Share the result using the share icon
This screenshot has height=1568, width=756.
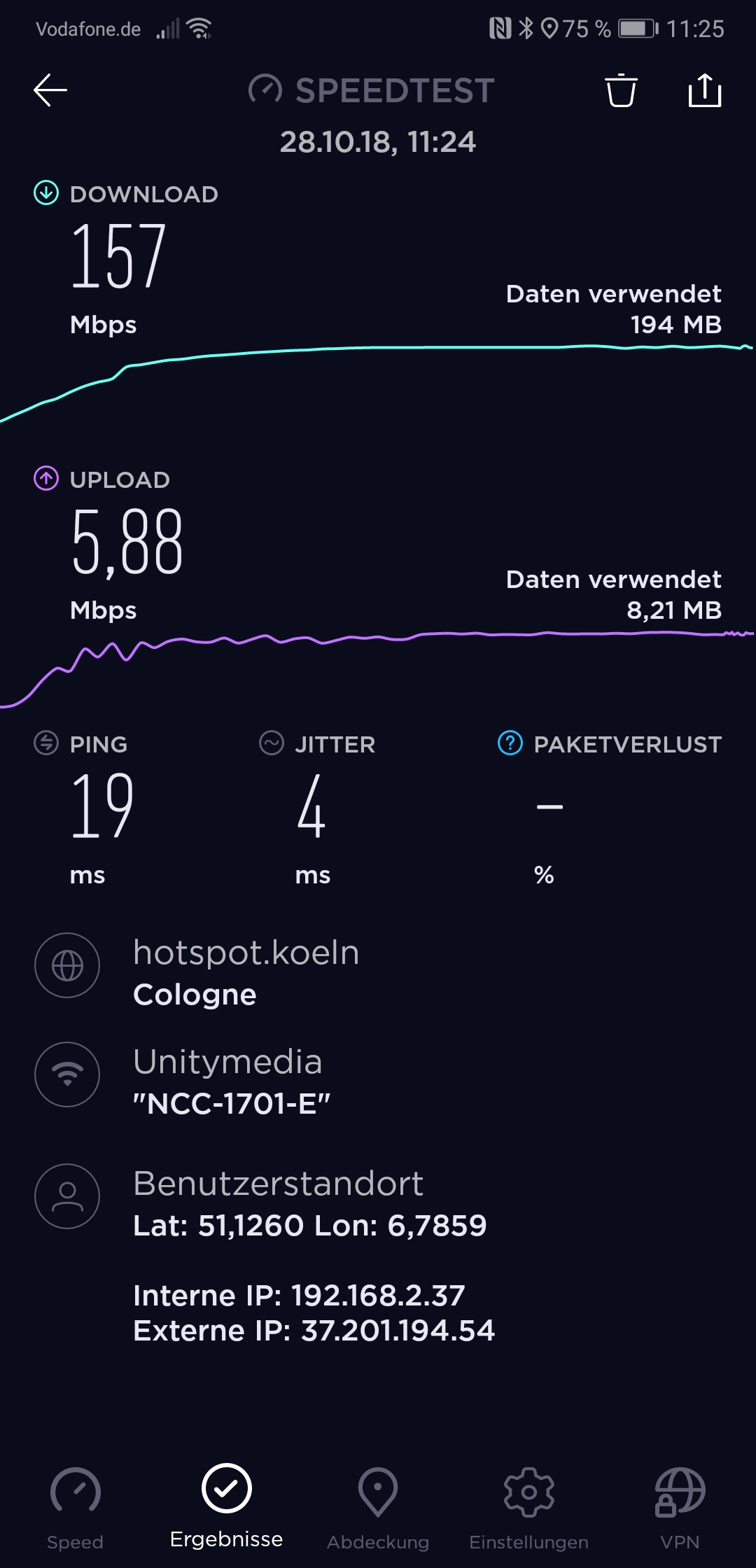706,90
